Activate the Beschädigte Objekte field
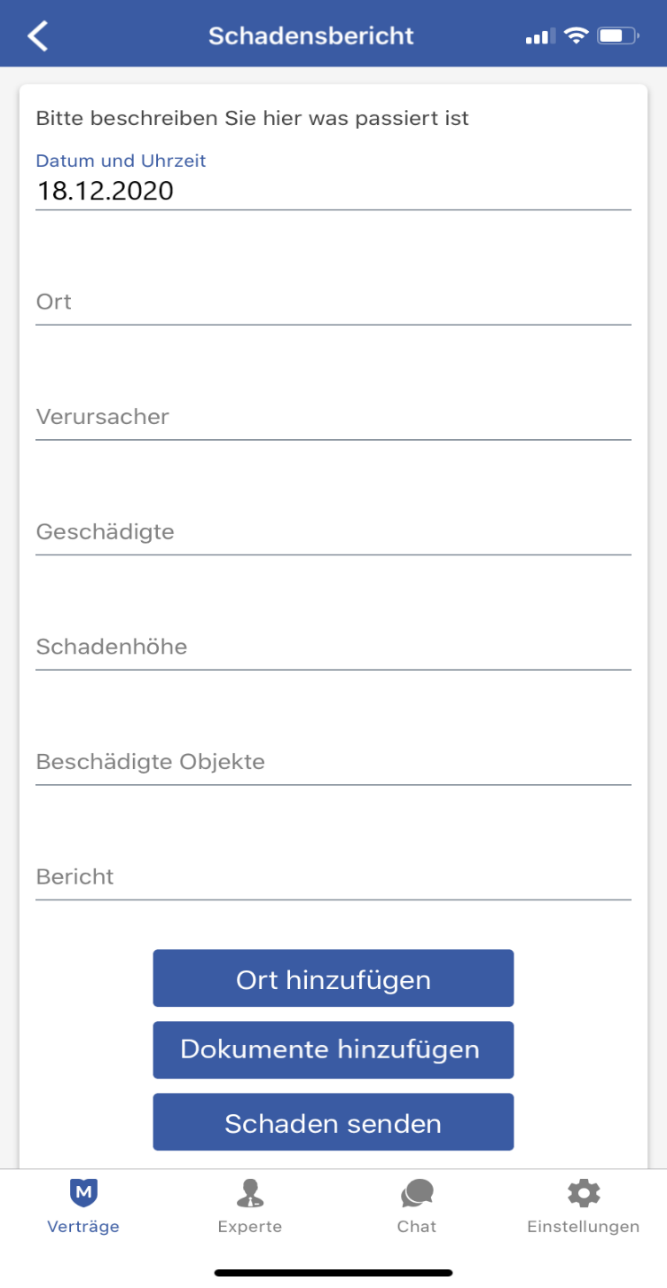 point(333,762)
